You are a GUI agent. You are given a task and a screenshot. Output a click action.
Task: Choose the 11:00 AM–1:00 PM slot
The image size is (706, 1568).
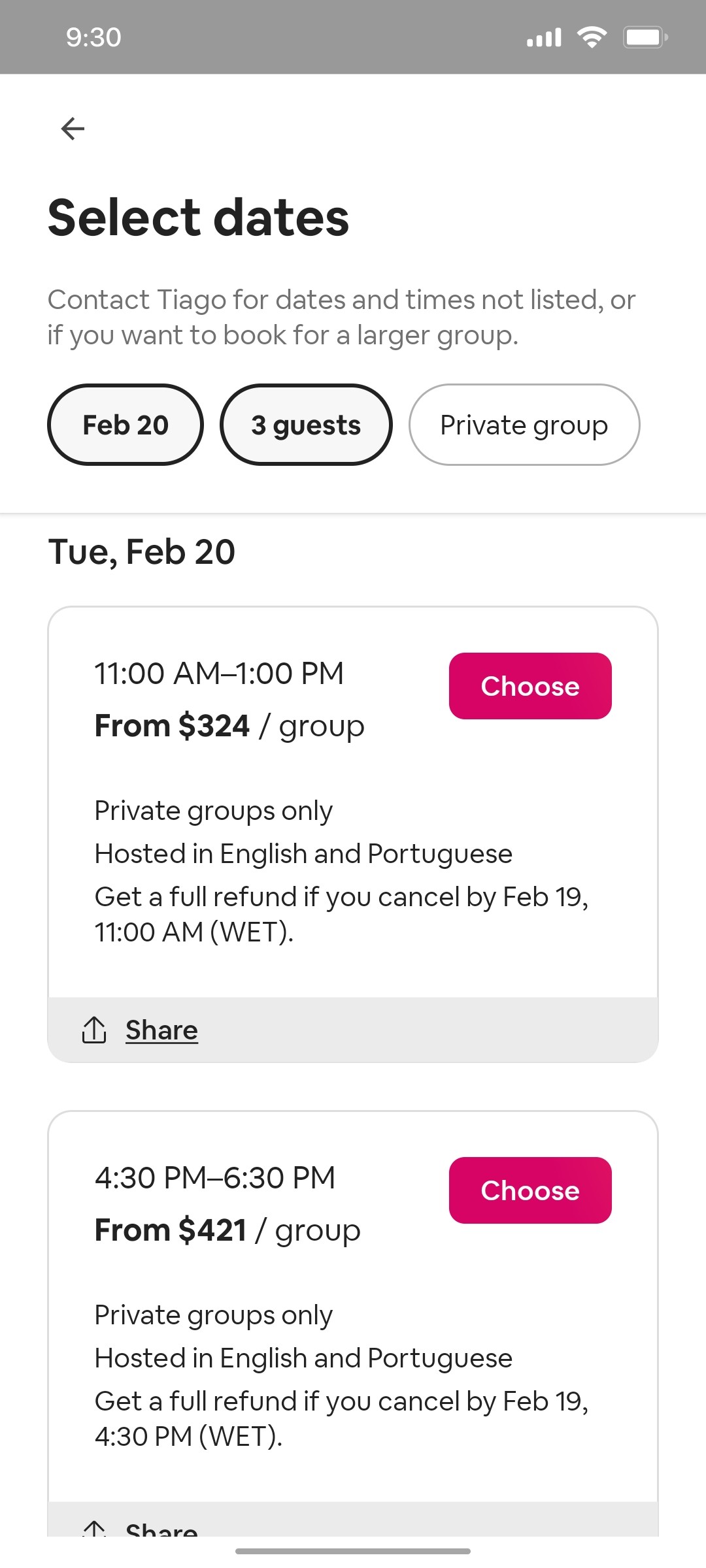pos(530,685)
